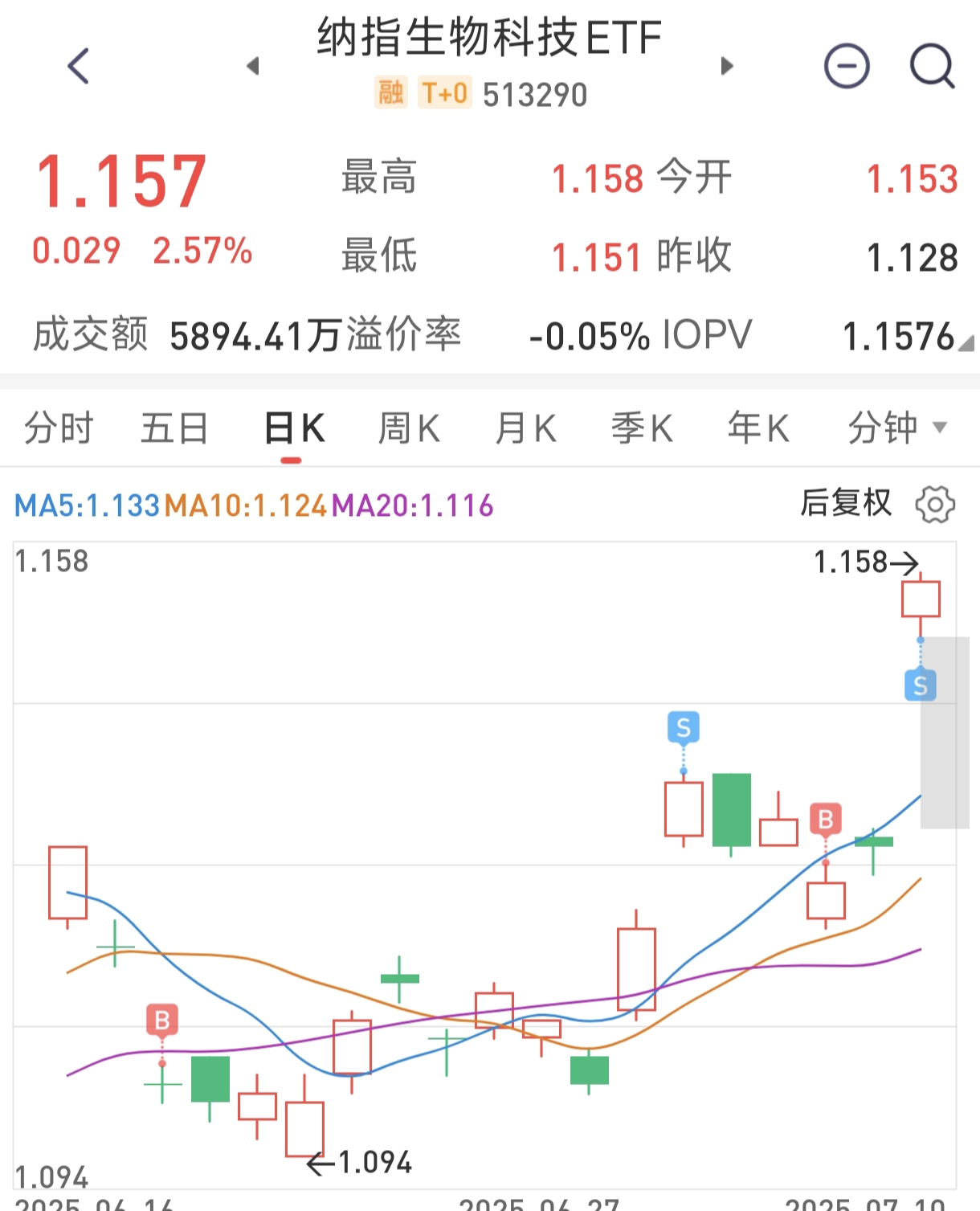This screenshot has width=980, height=1211.
Task: Go back using the back arrow icon
Action: (x=78, y=66)
